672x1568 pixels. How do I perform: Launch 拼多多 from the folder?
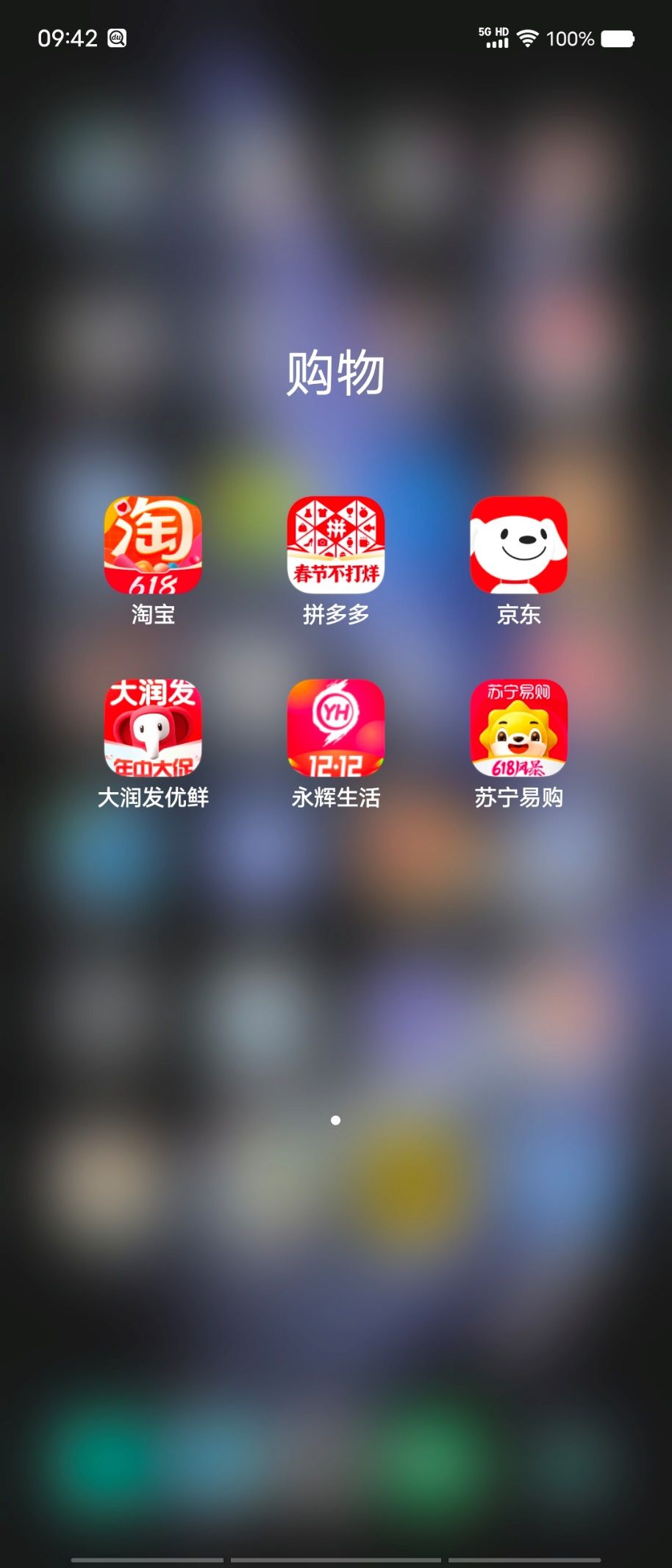click(x=336, y=545)
